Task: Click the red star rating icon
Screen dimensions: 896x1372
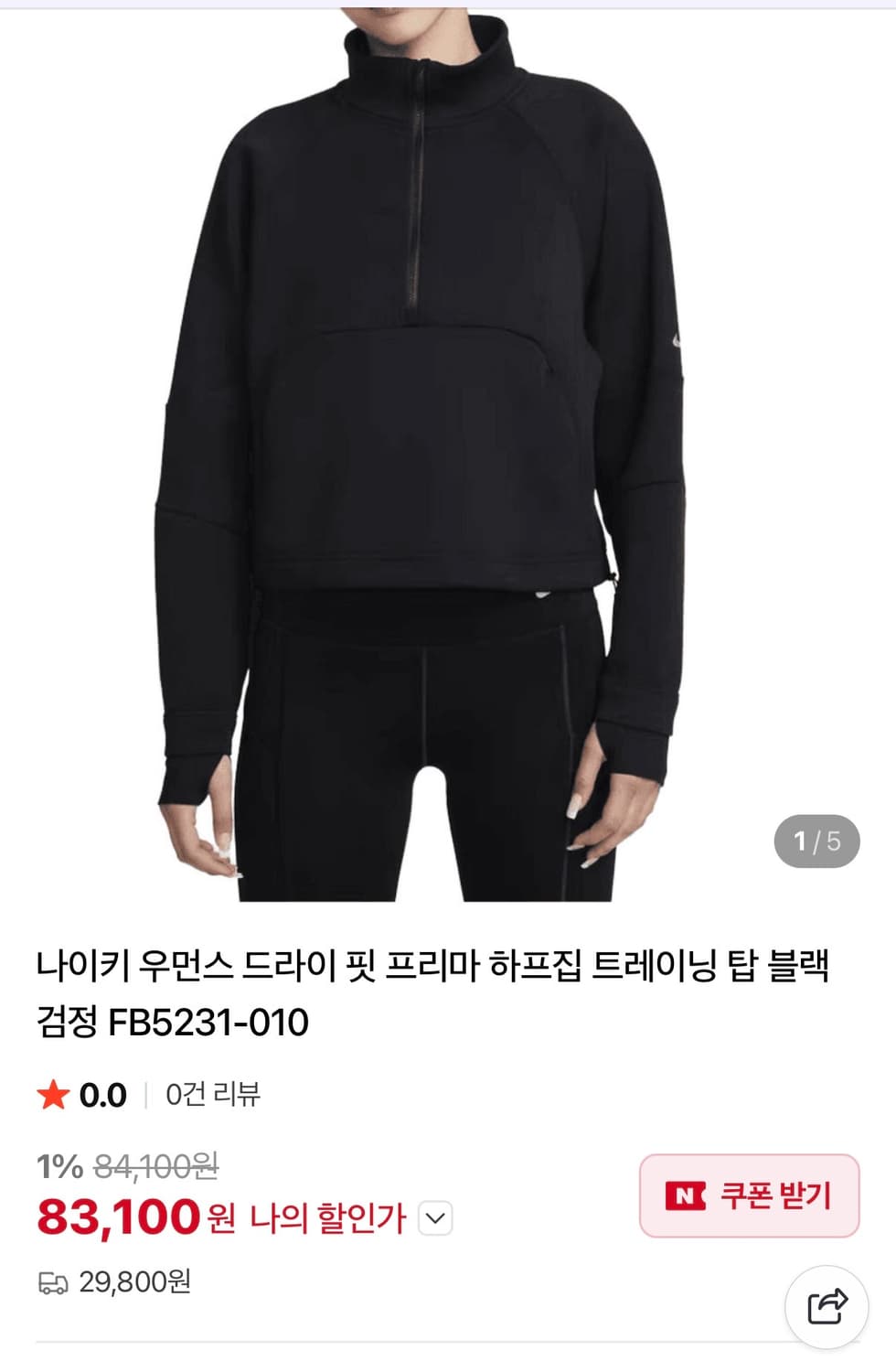Action: click(55, 1094)
